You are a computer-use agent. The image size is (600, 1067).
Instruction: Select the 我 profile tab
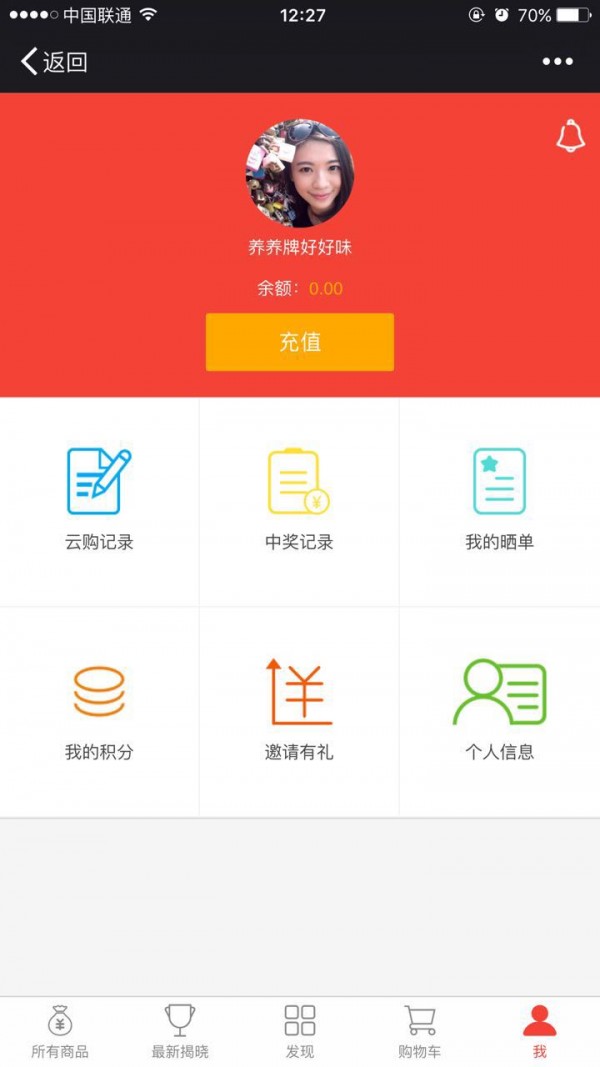coord(540,1032)
